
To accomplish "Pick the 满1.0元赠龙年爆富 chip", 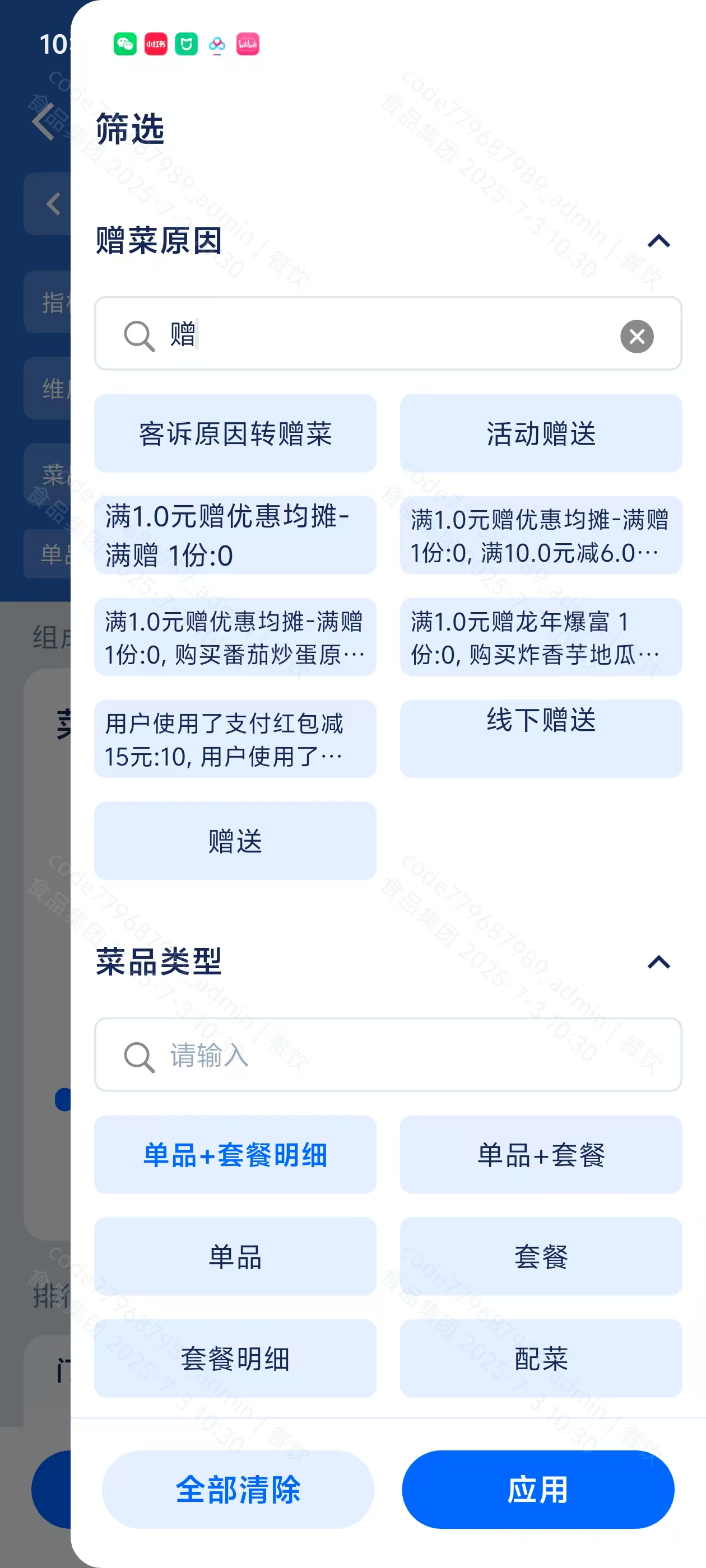I will click(541, 637).
